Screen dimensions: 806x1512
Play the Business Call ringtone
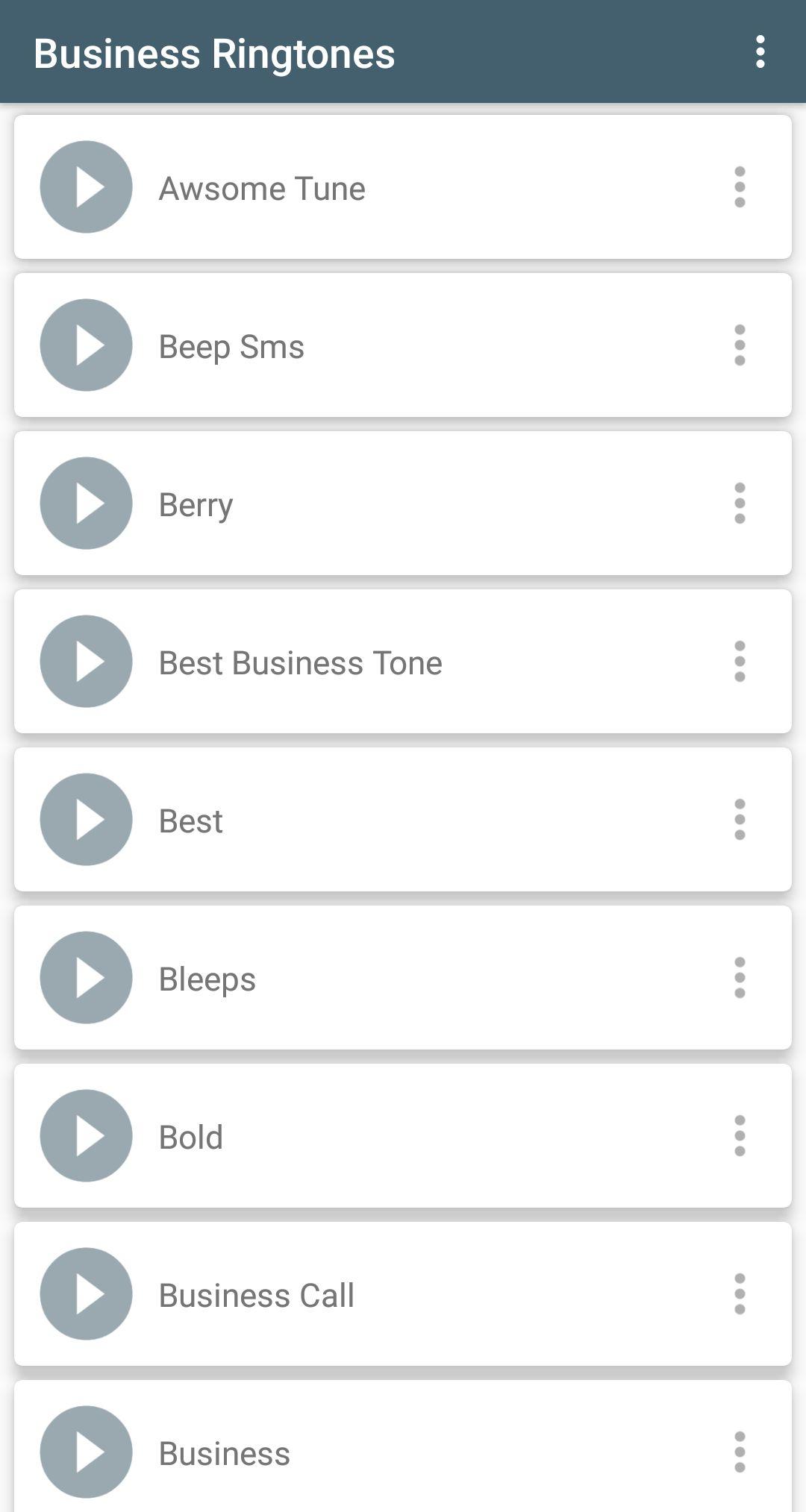pyautogui.click(x=87, y=1294)
